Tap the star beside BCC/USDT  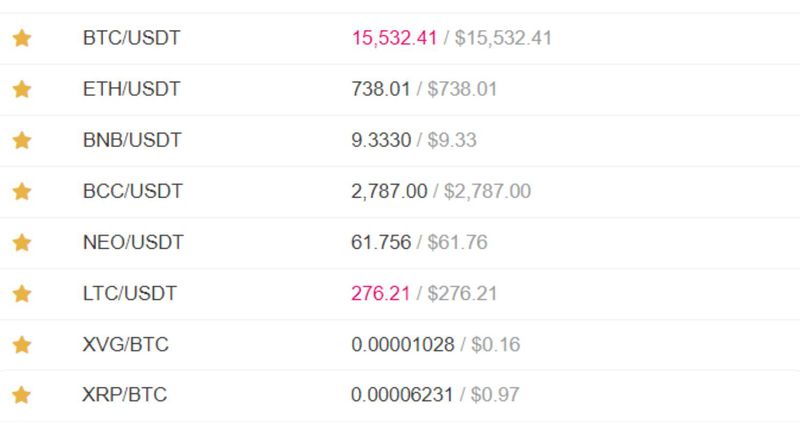pyautogui.click(x=22, y=191)
